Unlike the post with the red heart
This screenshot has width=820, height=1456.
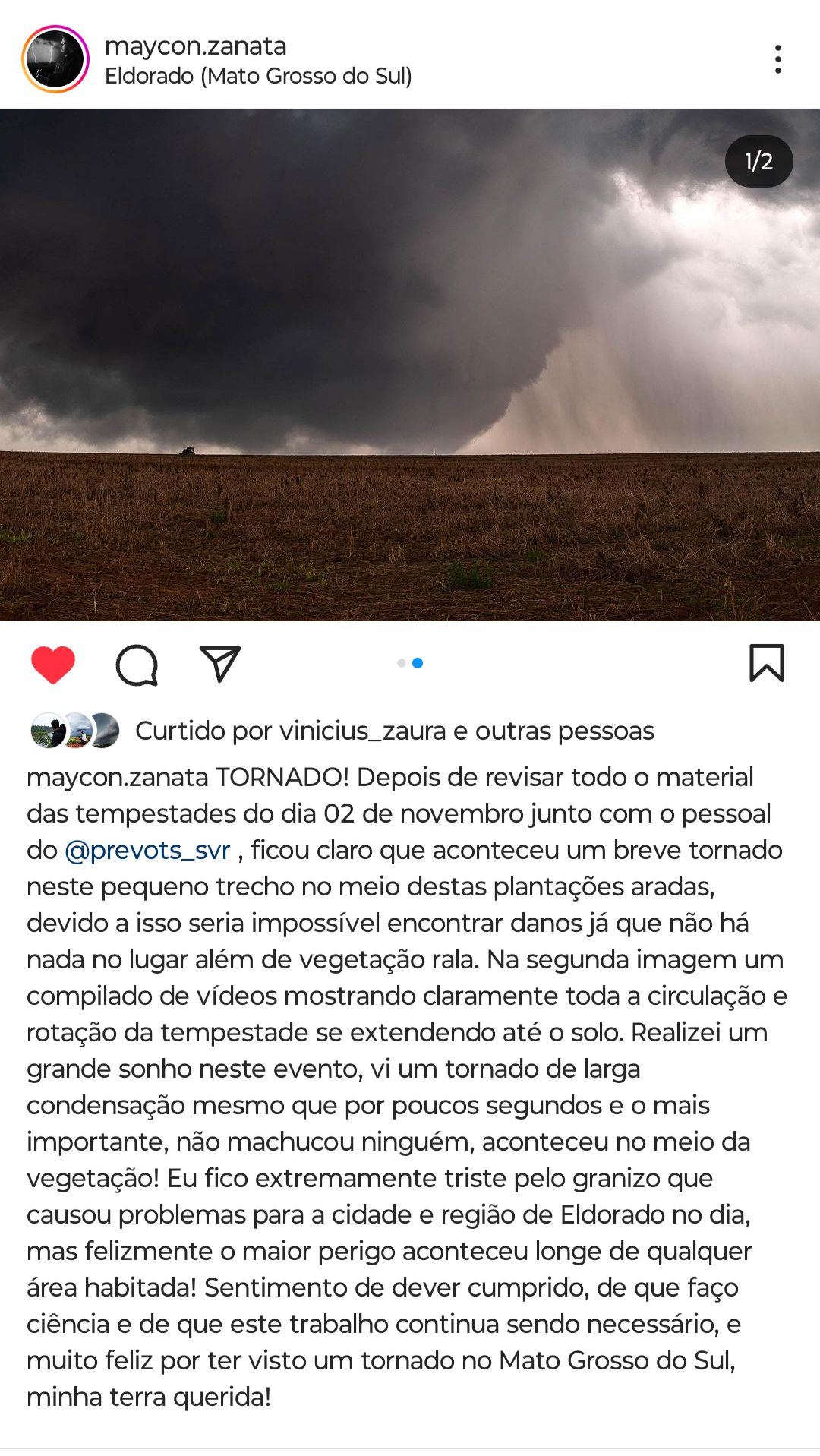[x=53, y=665]
